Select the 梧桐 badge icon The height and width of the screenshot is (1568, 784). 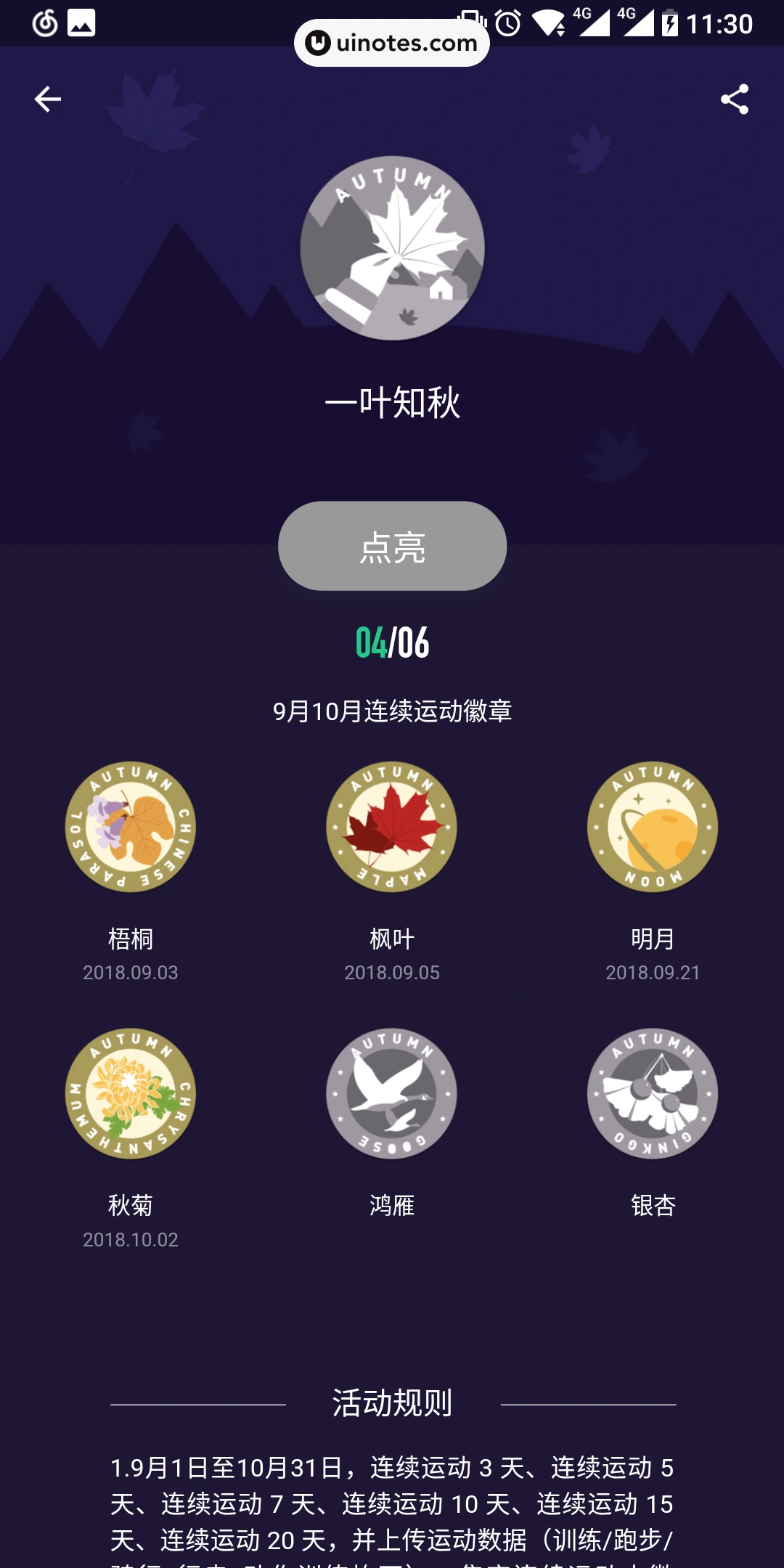click(x=131, y=828)
